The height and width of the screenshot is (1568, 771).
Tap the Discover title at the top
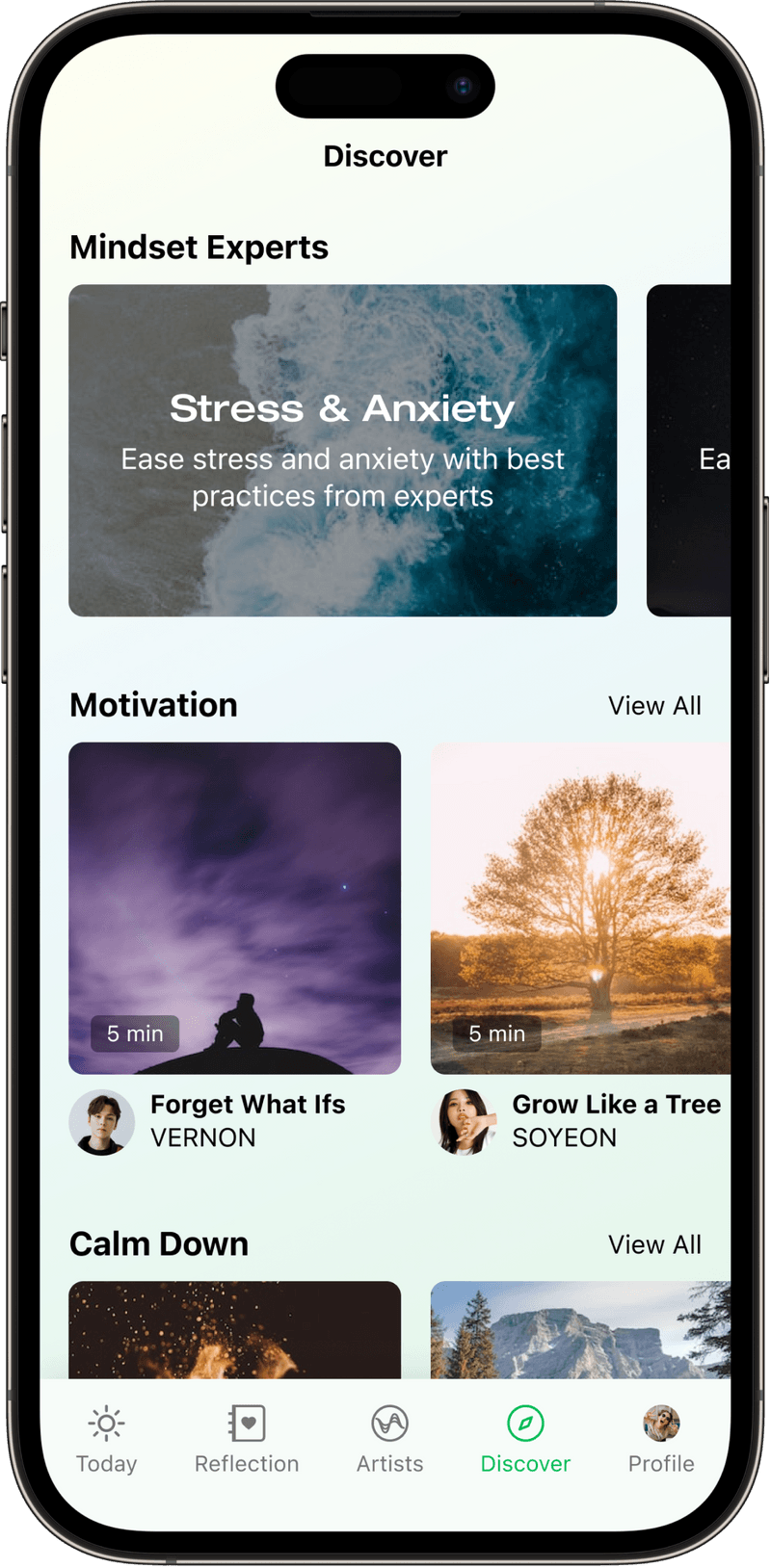coord(385,156)
